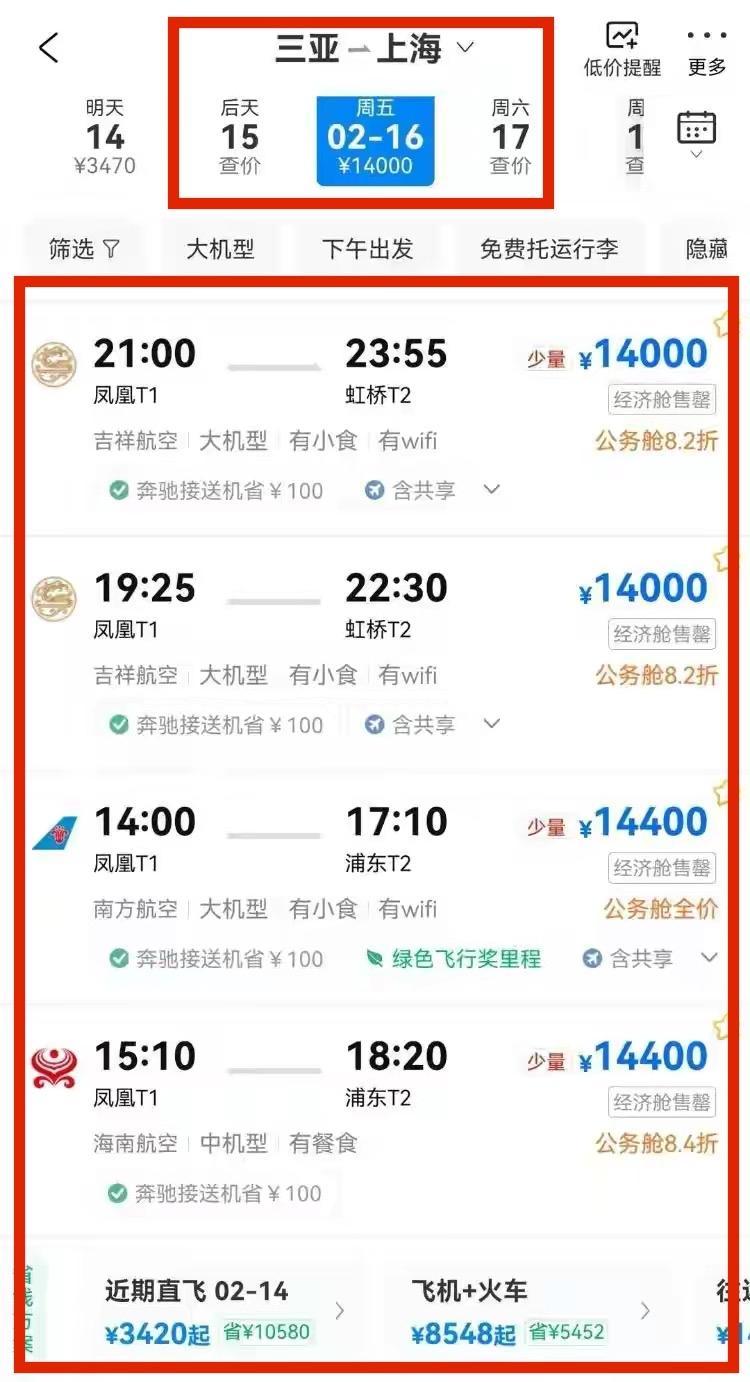Screen dimensions: 750x1382
Task: Apply the 大机型 filter chip
Action: (x=220, y=249)
